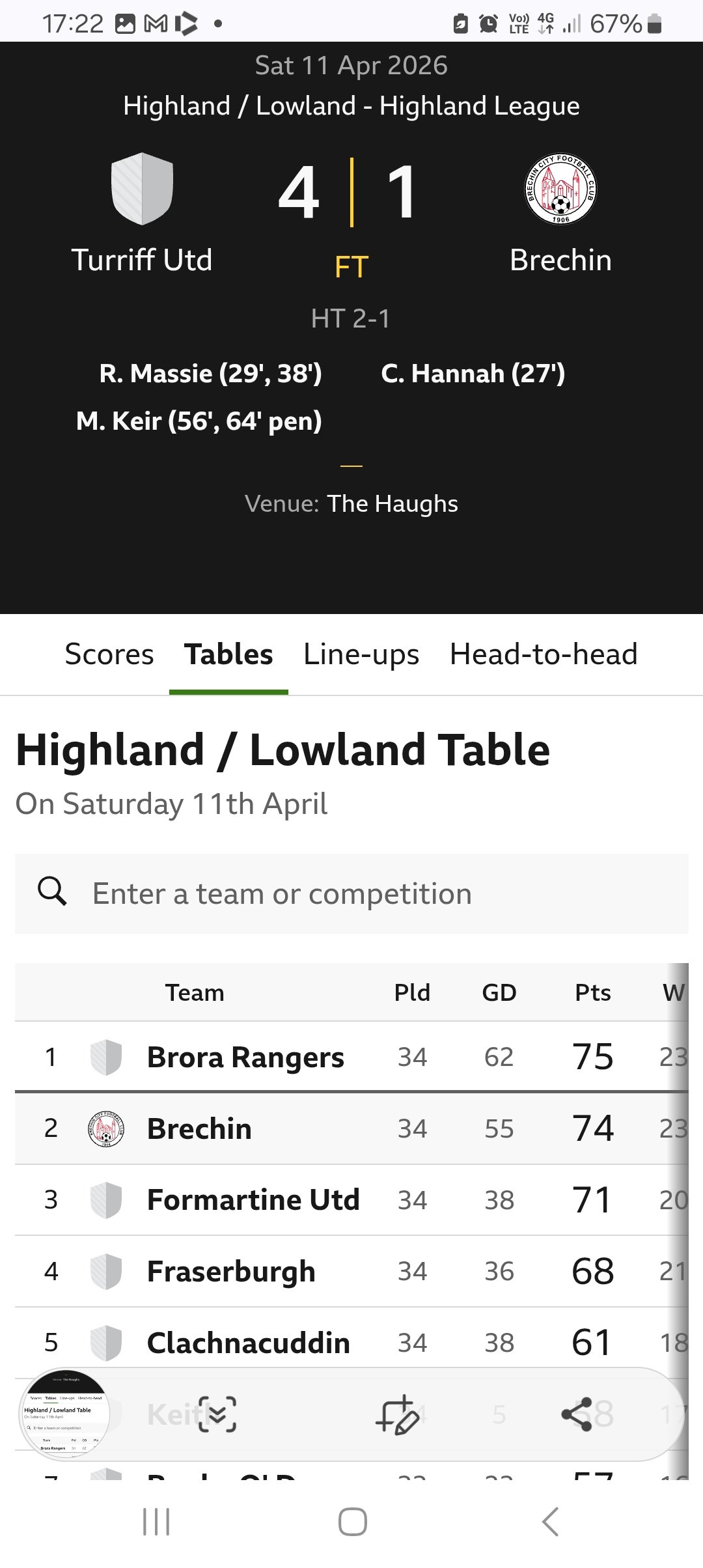Start scroll capture of the screenshot

pos(217,1414)
